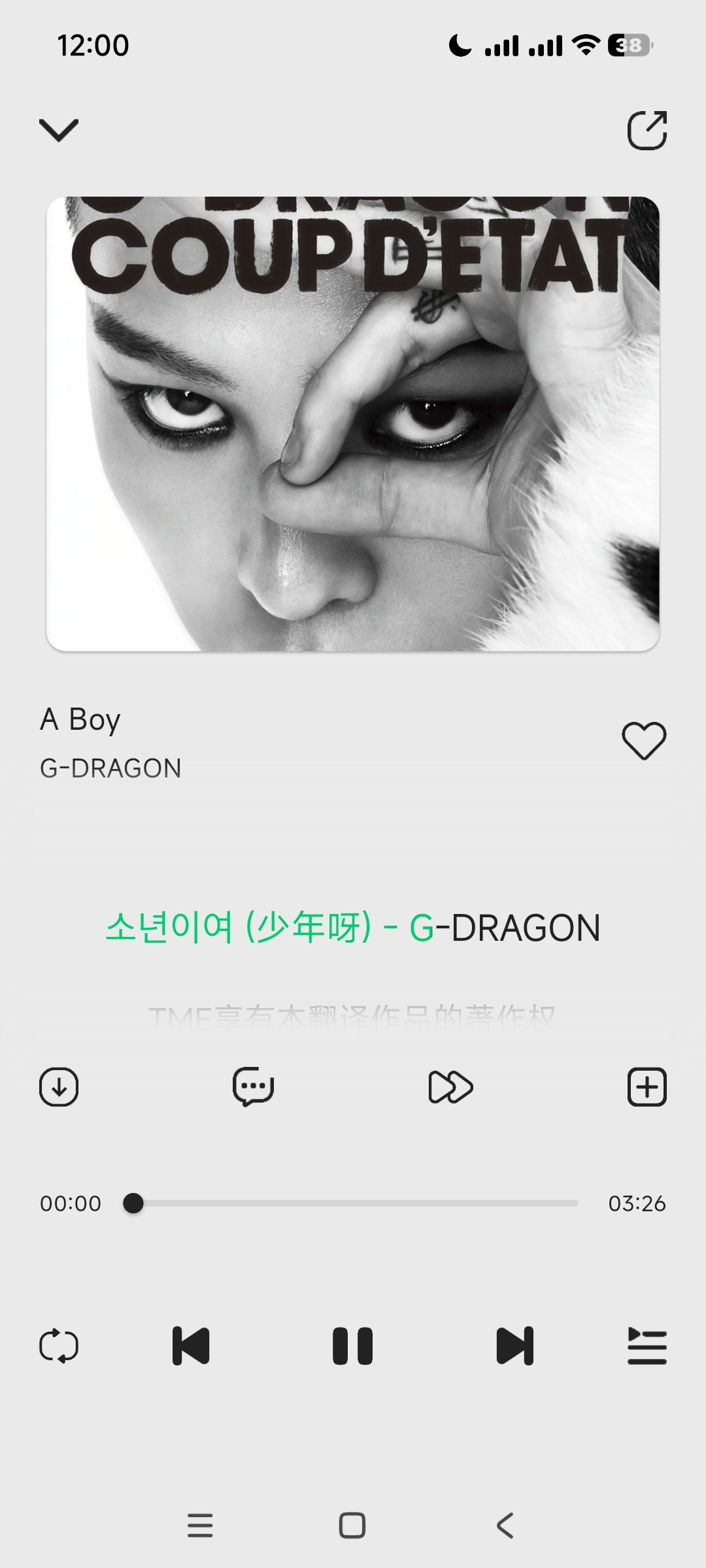This screenshot has width=706, height=1568.
Task: Skip to the next track
Action: coord(515,1346)
